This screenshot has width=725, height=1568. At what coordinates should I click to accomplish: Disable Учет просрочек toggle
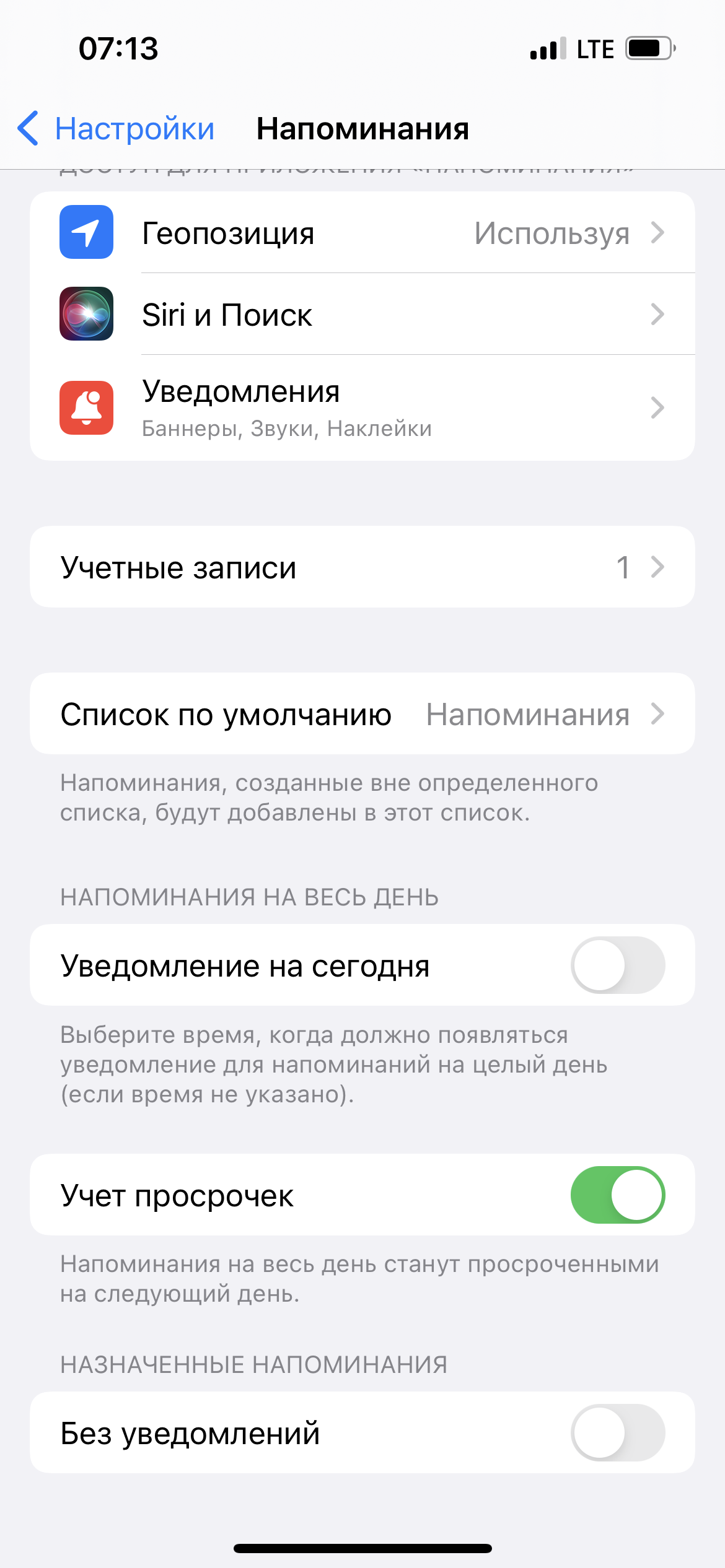(617, 1195)
